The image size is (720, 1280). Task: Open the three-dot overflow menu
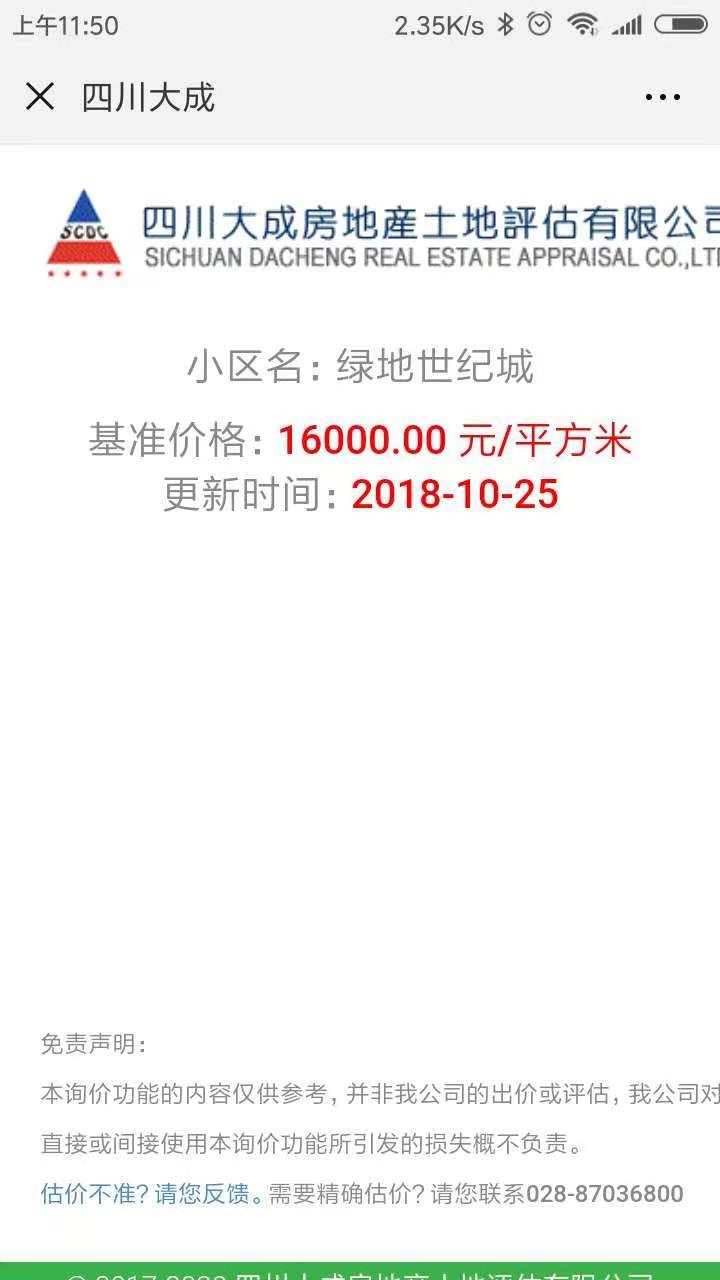pyautogui.click(x=662, y=97)
